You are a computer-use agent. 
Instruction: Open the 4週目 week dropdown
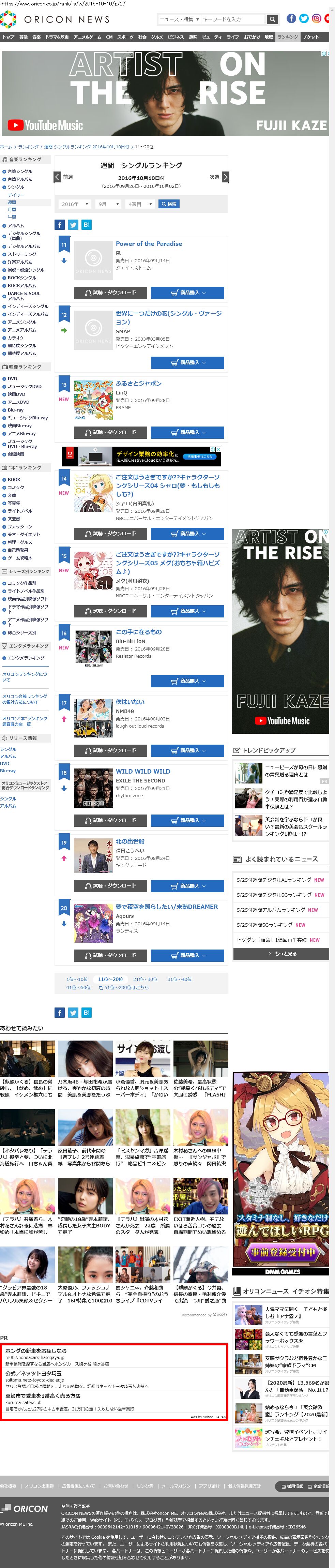pyautogui.click(x=140, y=205)
